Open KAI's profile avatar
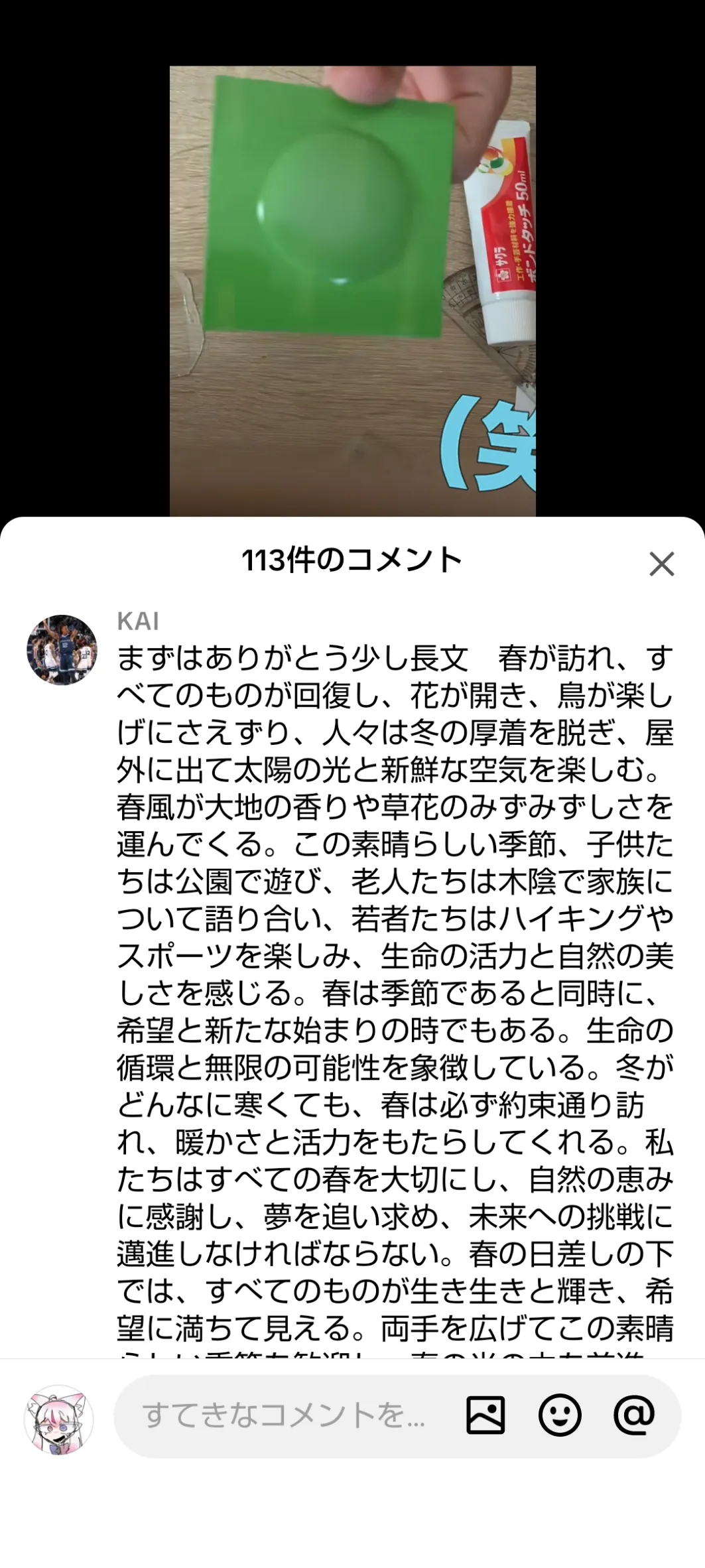Screen dimensions: 705x1568 62,649
